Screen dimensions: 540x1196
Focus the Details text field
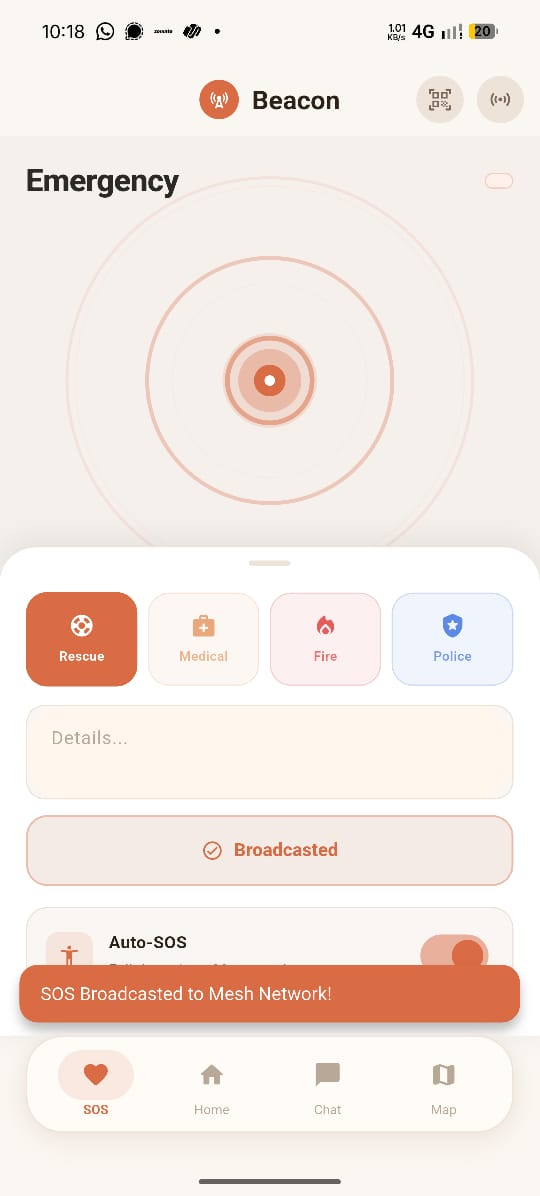[269, 752]
